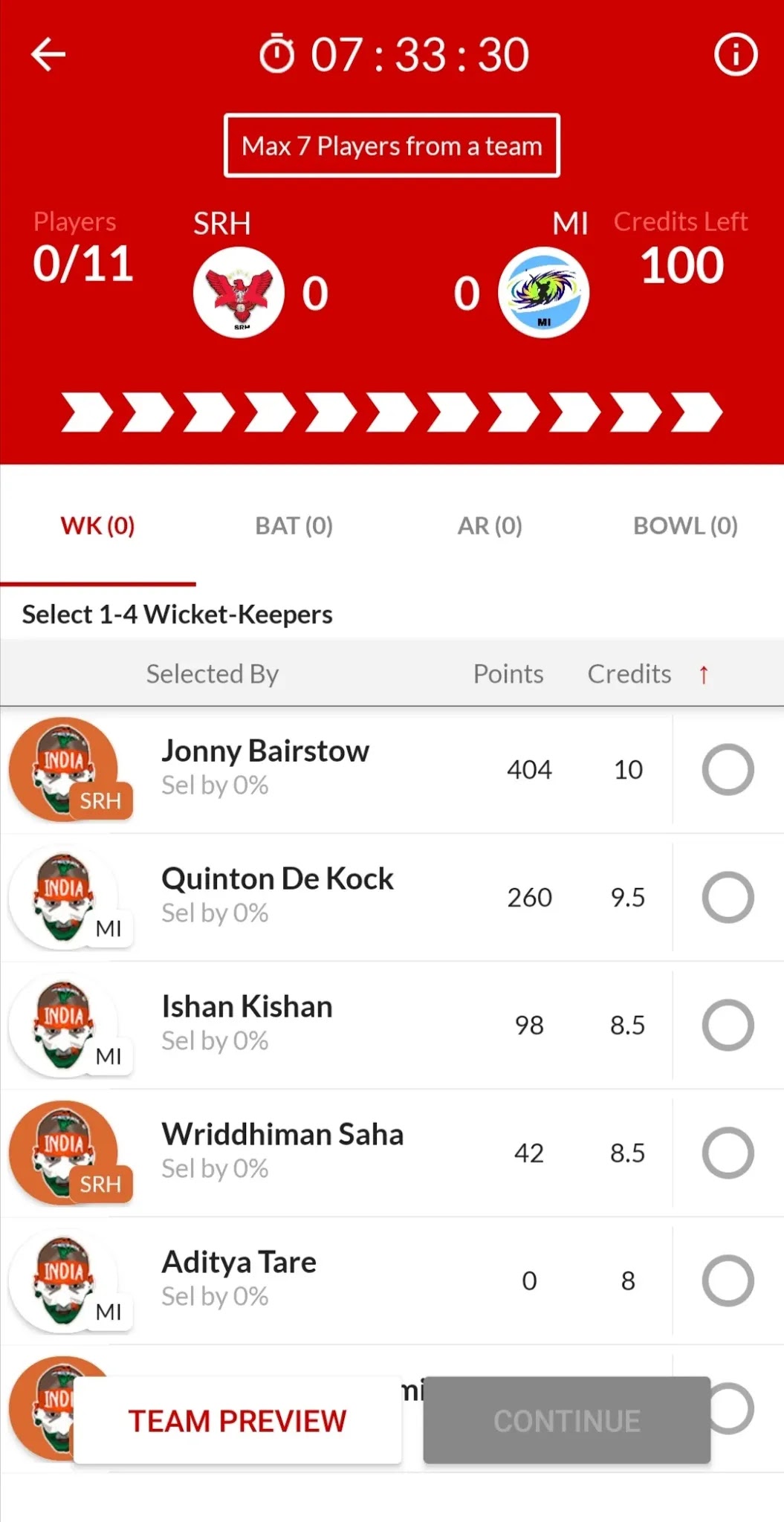The height and width of the screenshot is (1522, 784).
Task: Switch to the BOWL tab
Action: coord(685,526)
